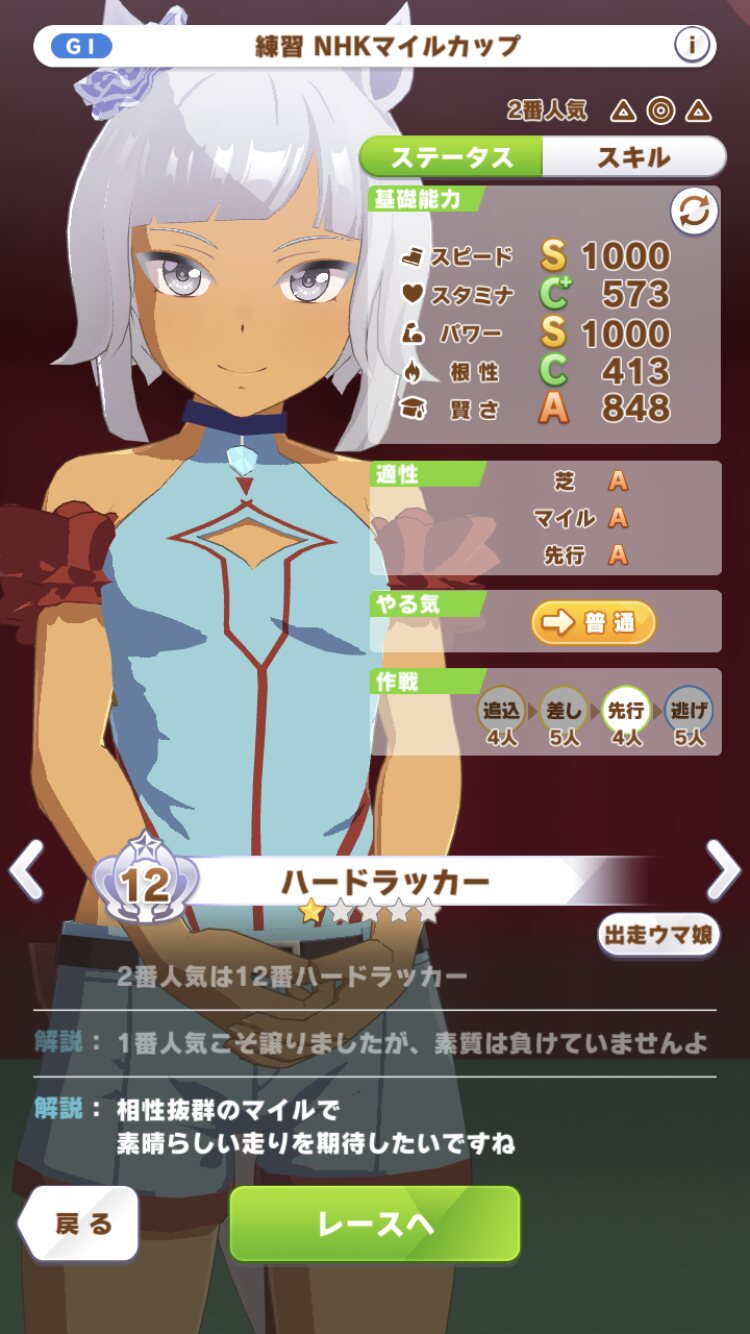Image resolution: width=750 pixels, height=1334 pixels.
Task: Tap 戻る to go back
Action: (78, 1224)
